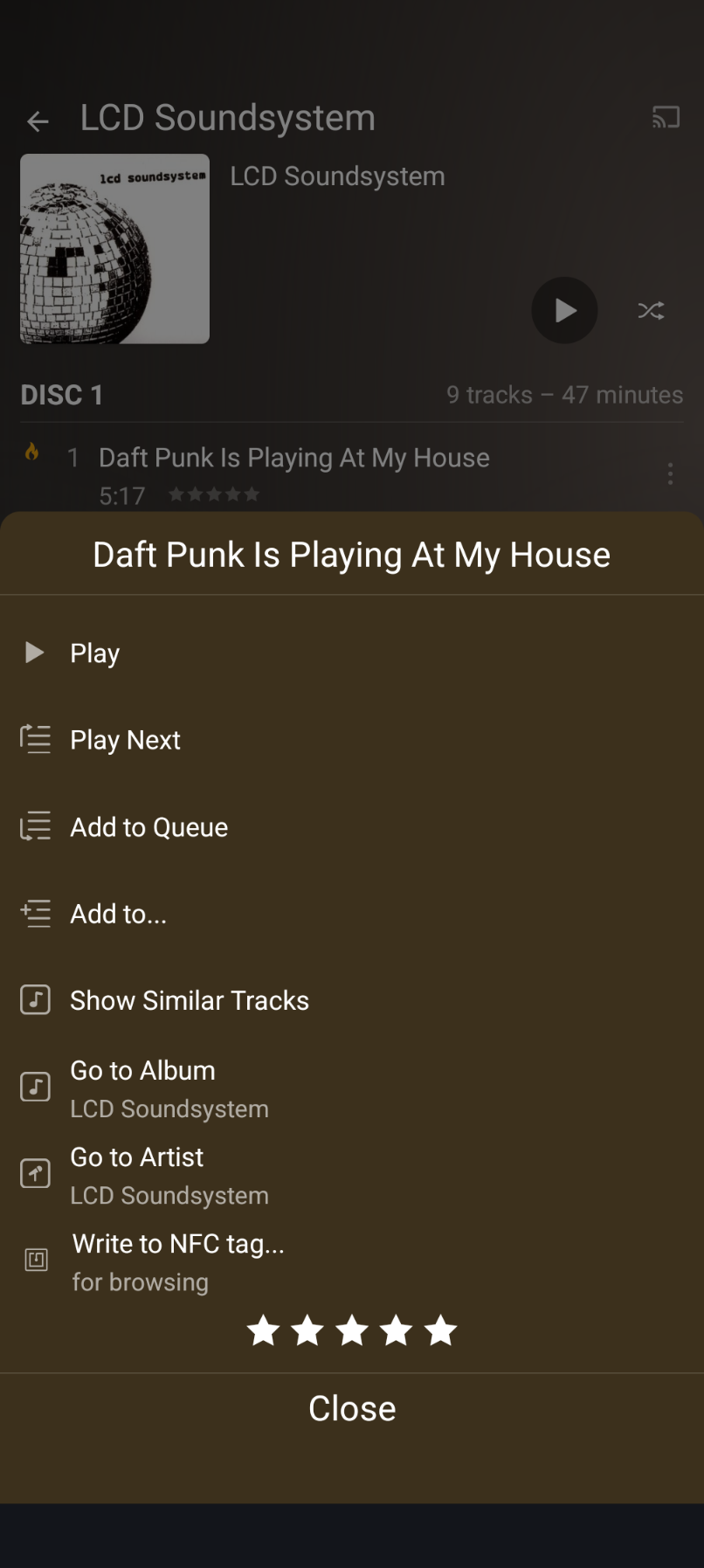This screenshot has height=1568, width=704.
Task: Tap the large Play button on the album
Action: point(564,310)
